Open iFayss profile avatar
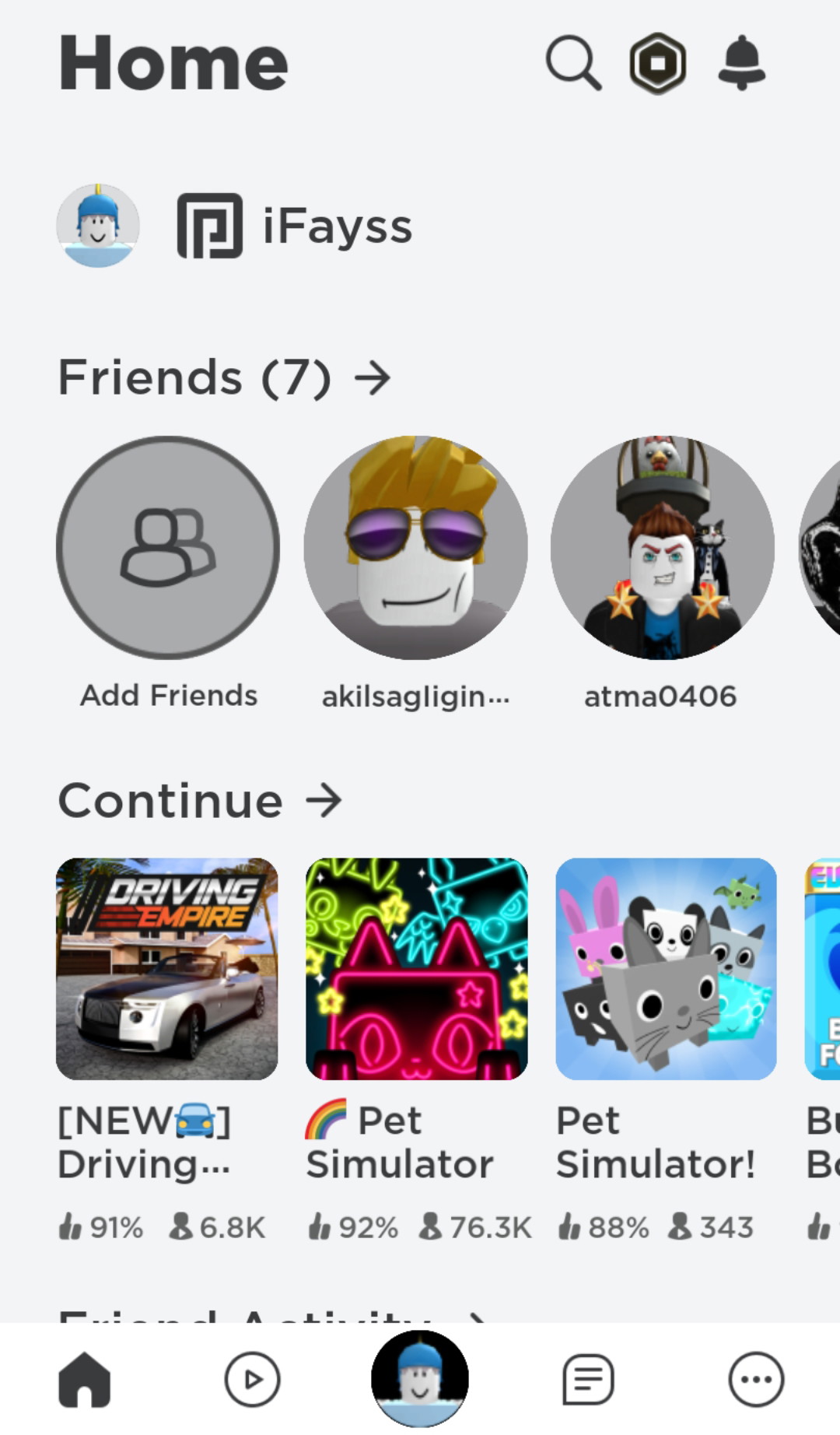 pos(98,226)
